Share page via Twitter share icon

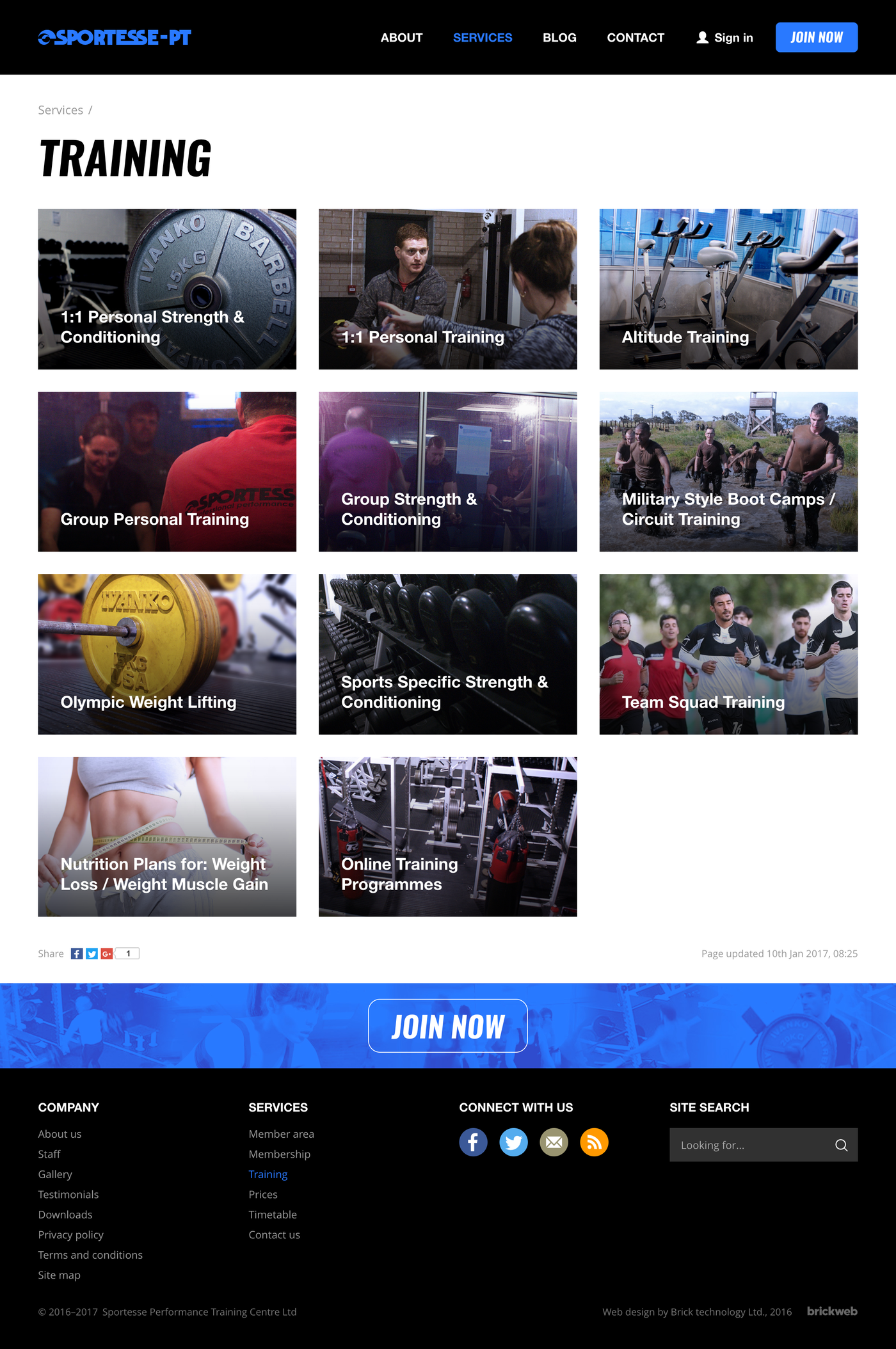(92, 954)
